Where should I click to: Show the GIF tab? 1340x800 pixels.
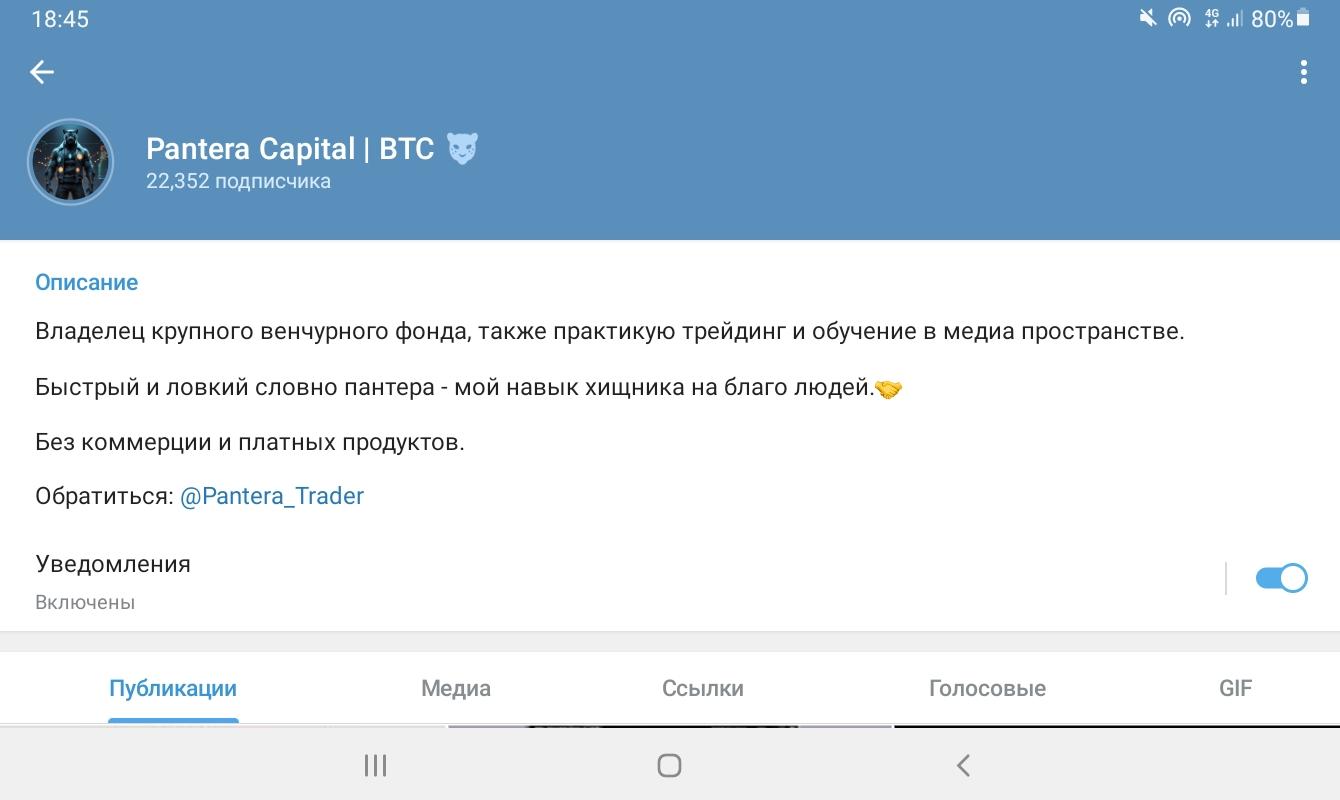coord(1235,688)
